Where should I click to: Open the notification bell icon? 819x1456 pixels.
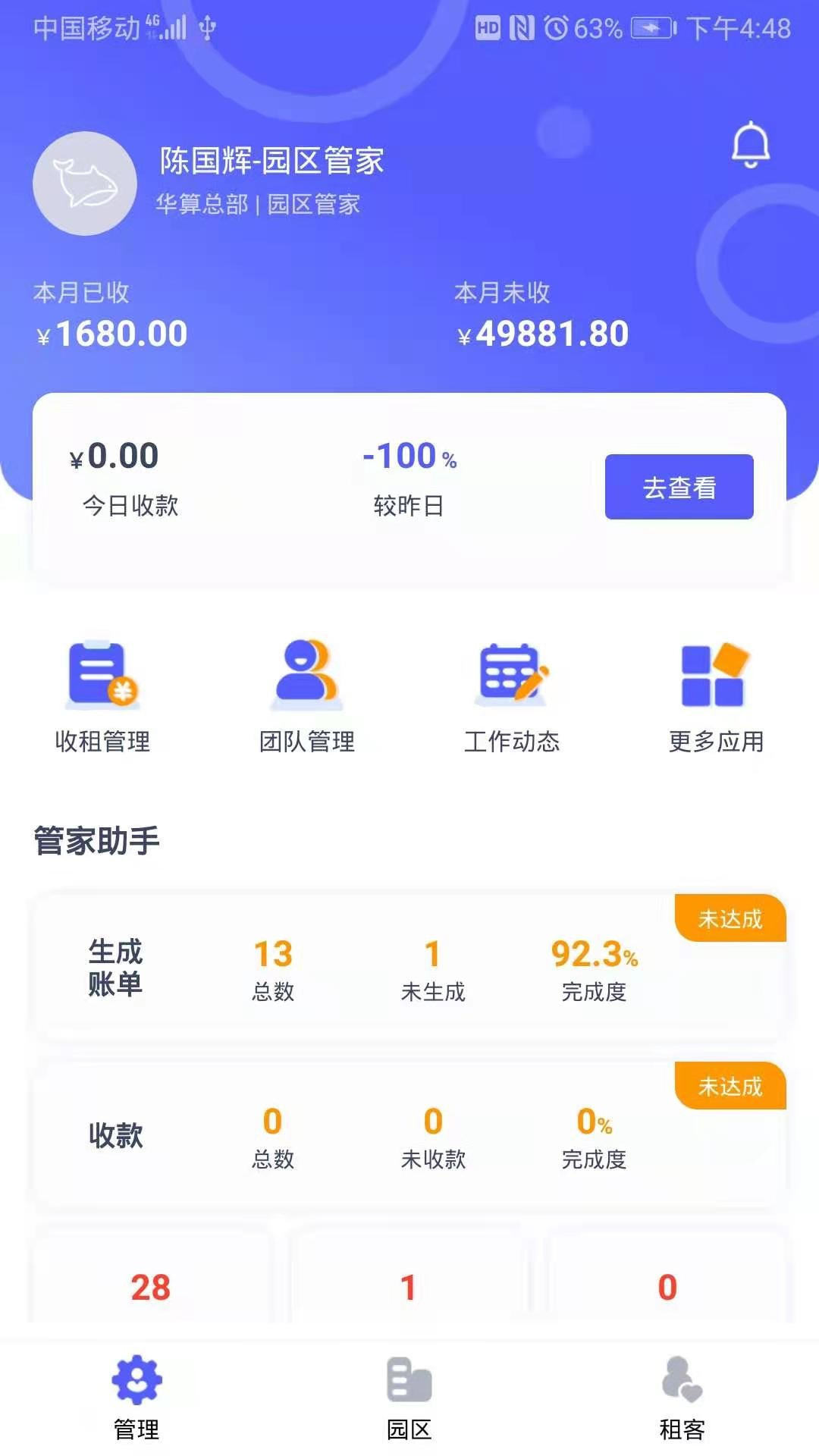[x=751, y=146]
